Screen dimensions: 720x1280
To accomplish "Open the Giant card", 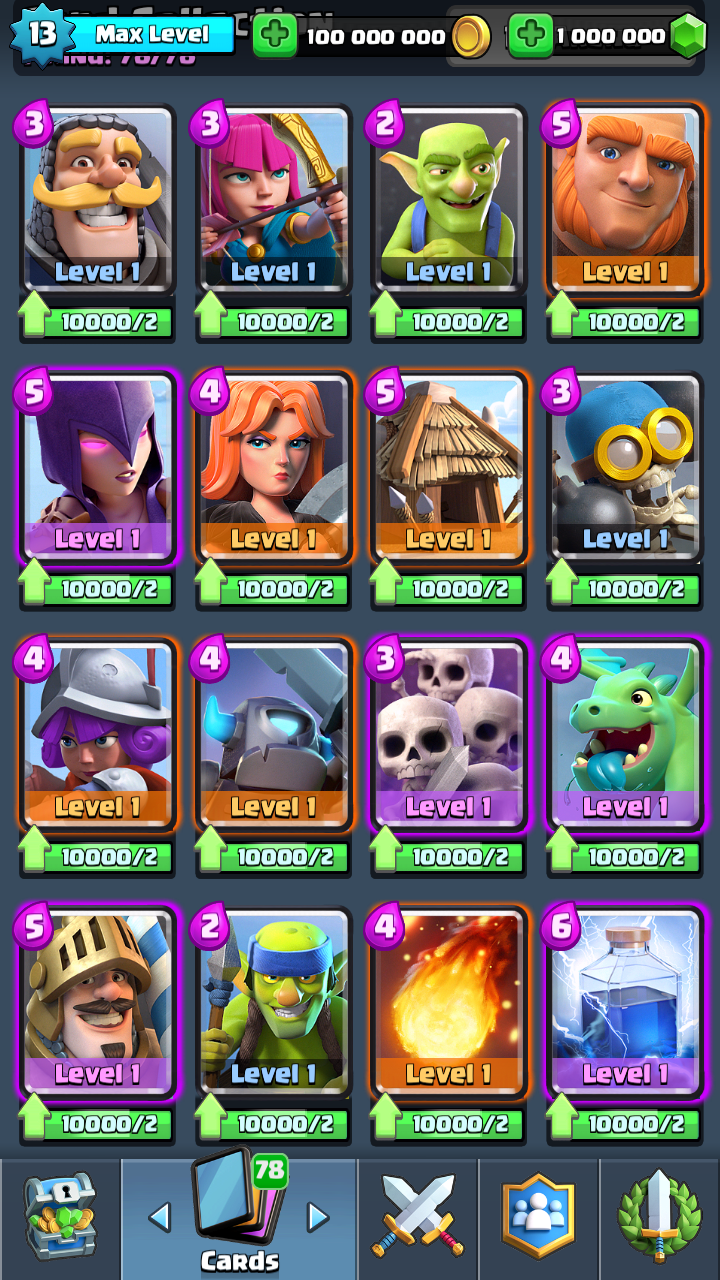I will (x=625, y=200).
